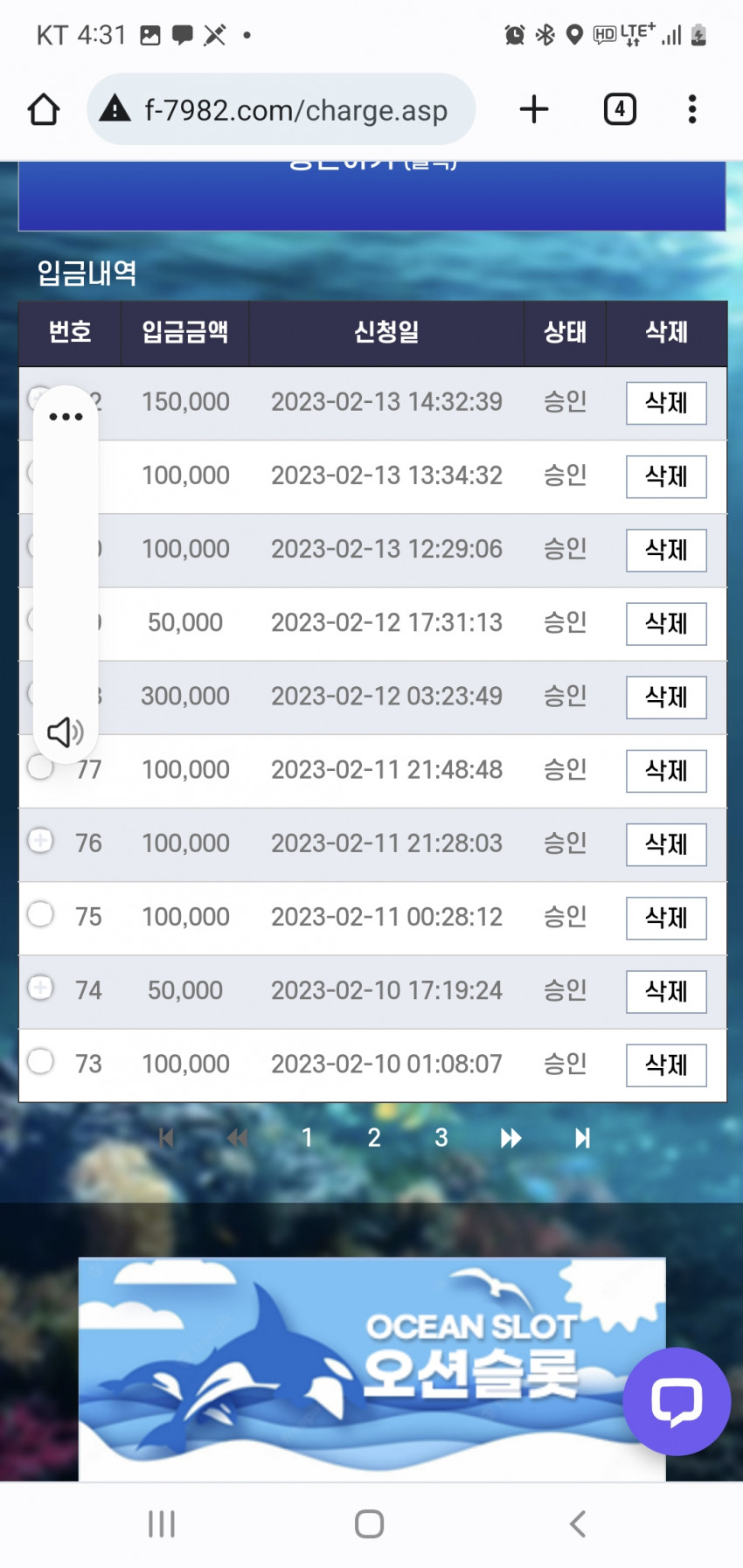Delete the 300,000 deposit record

[666, 697]
